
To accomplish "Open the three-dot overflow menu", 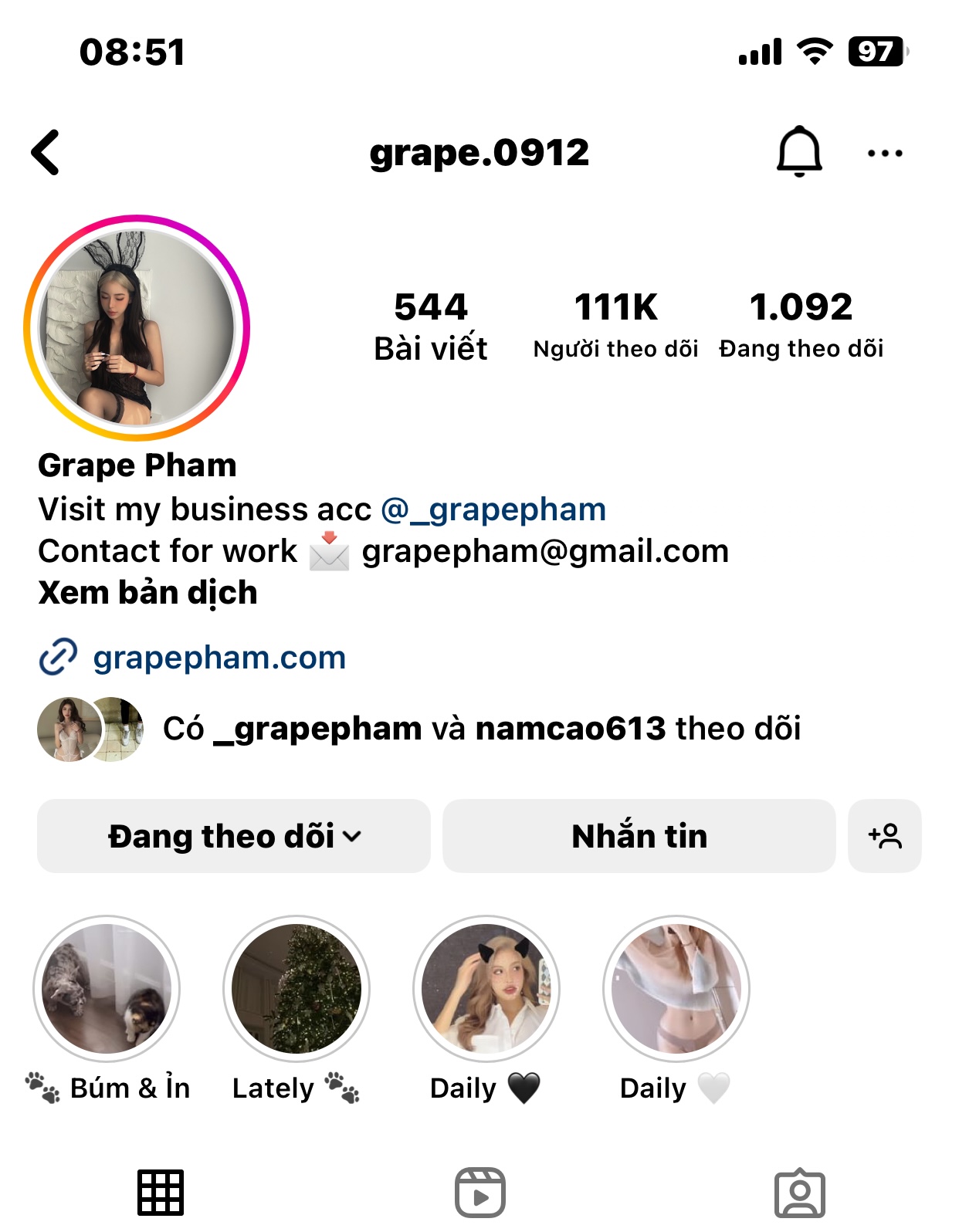I will point(885,153).
